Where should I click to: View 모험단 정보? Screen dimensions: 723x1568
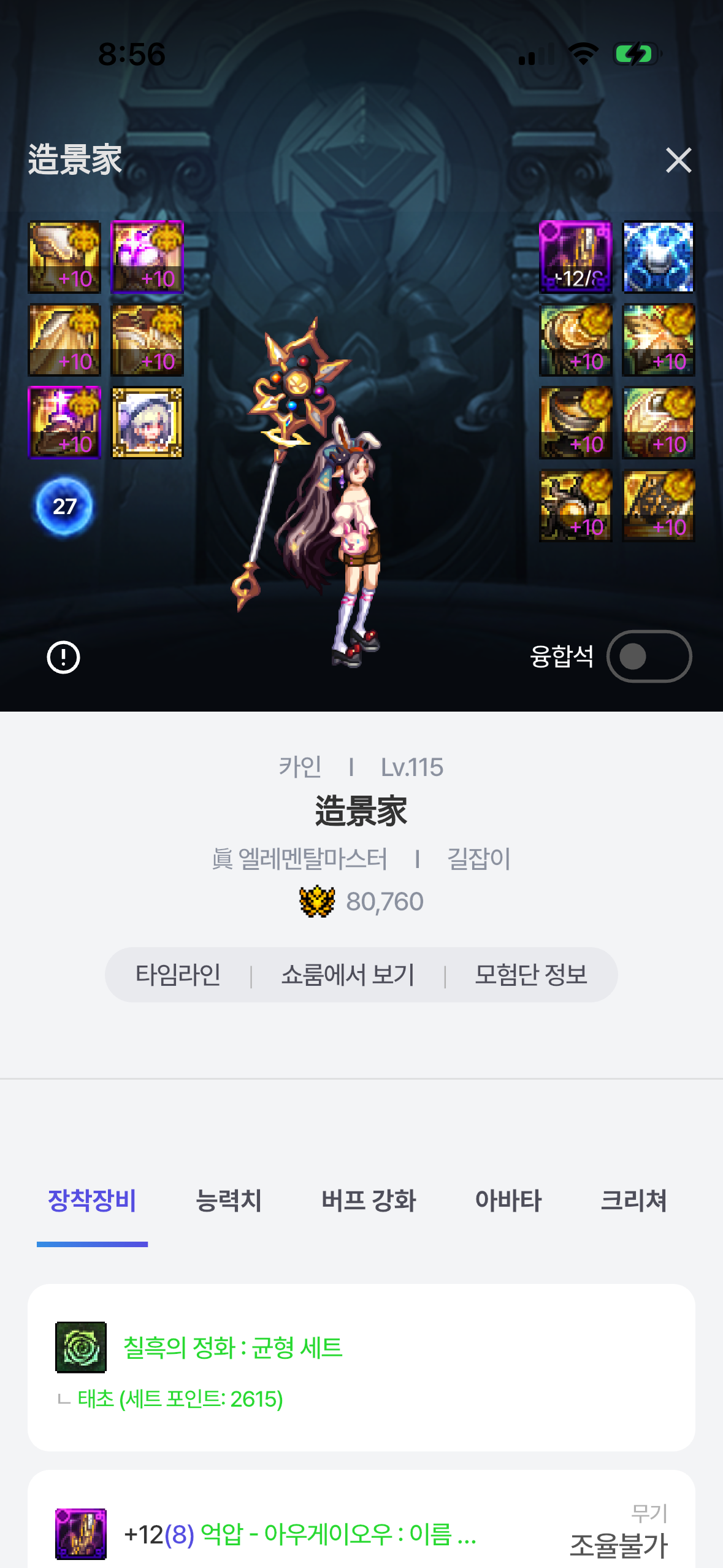(531, 975)
